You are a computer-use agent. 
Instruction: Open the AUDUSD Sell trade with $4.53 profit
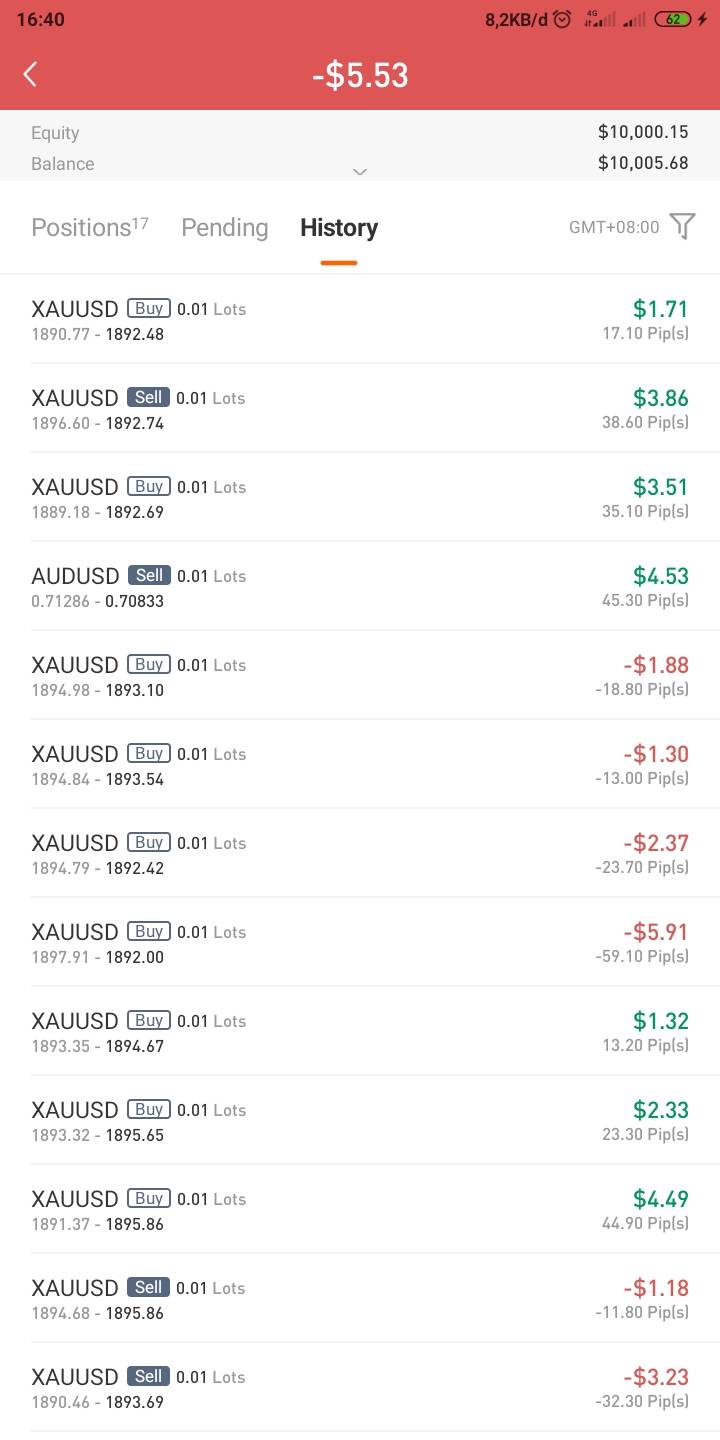pos(360,586)
